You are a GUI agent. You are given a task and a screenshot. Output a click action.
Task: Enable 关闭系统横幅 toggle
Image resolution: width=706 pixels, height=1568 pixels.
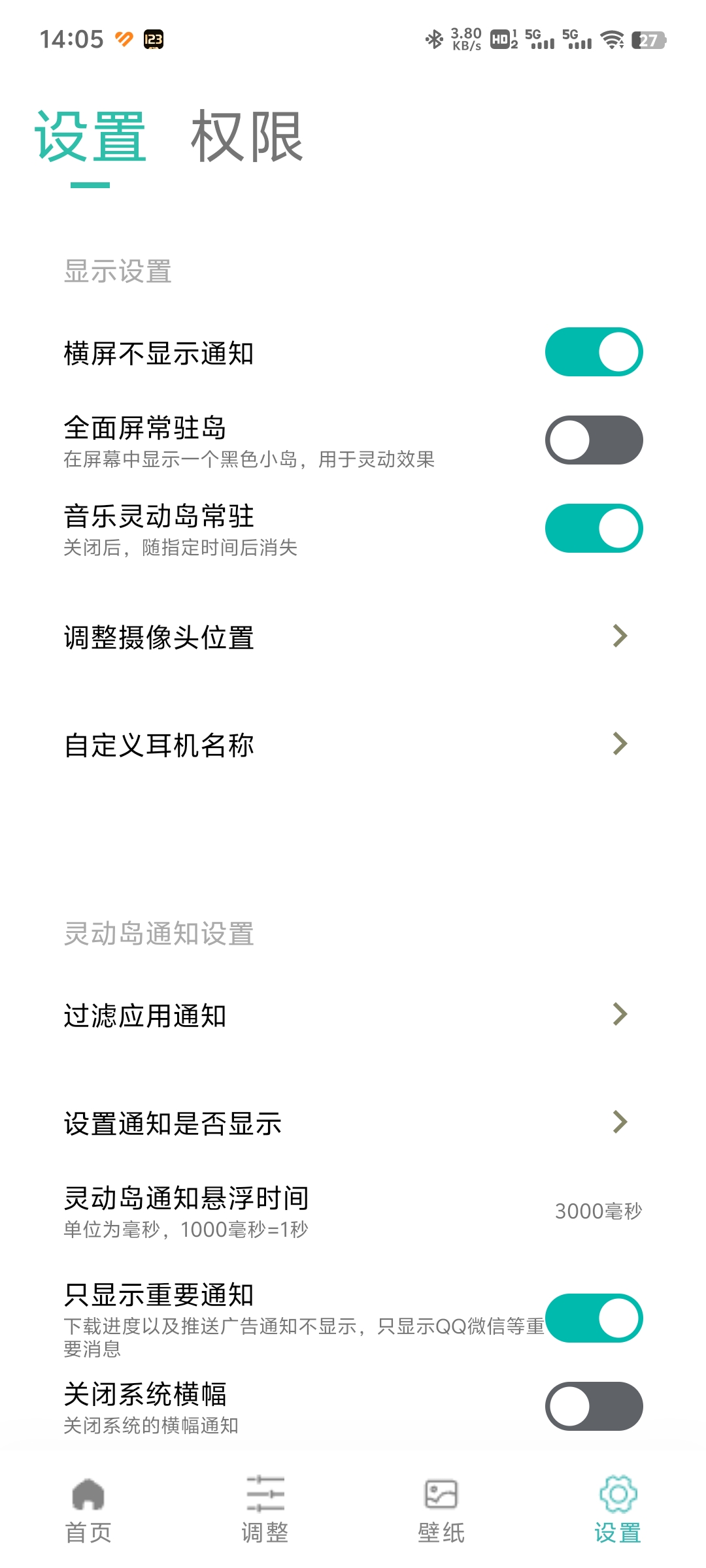coord(594,1407)
